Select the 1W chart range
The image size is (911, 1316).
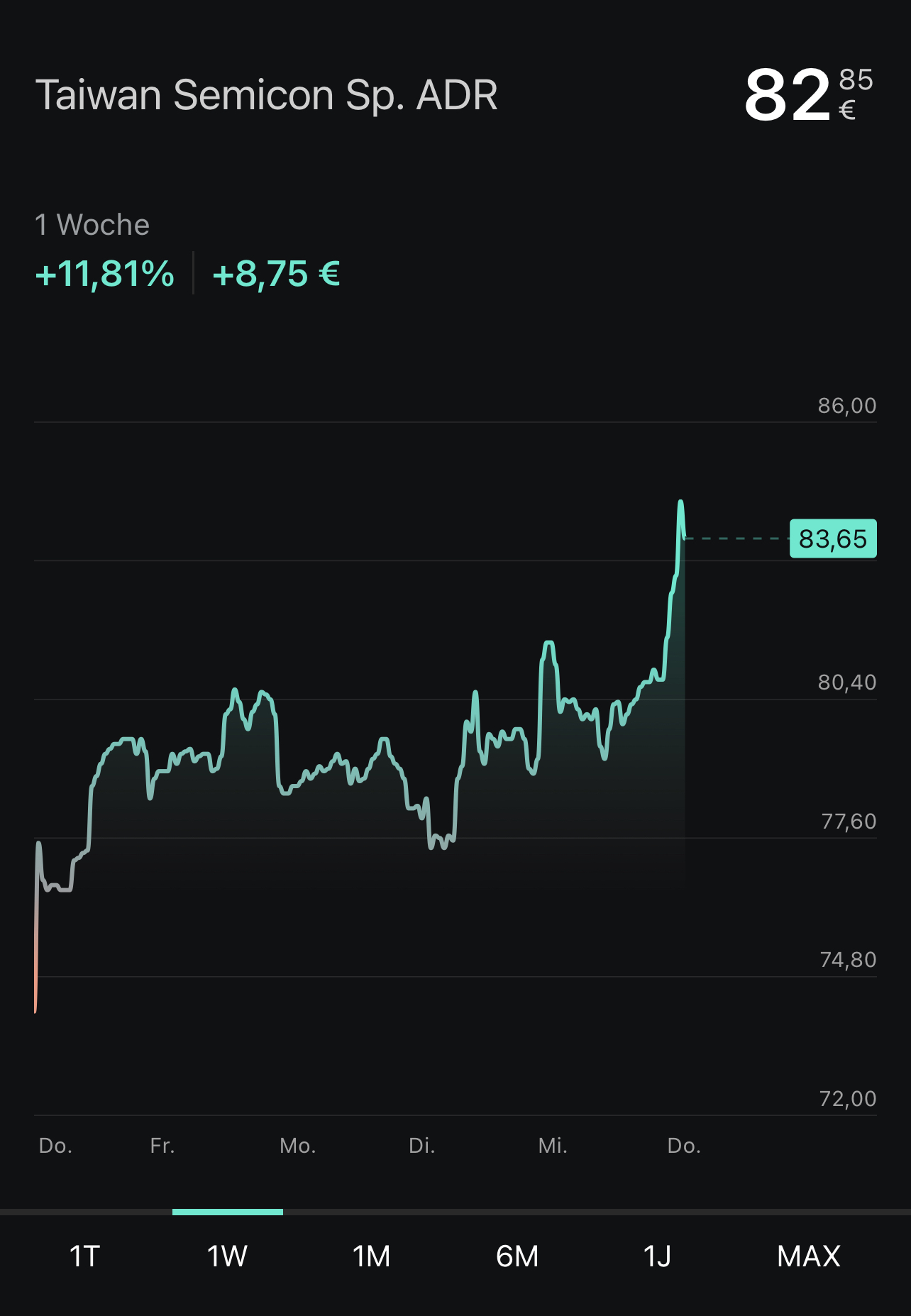coord(227,1256)
